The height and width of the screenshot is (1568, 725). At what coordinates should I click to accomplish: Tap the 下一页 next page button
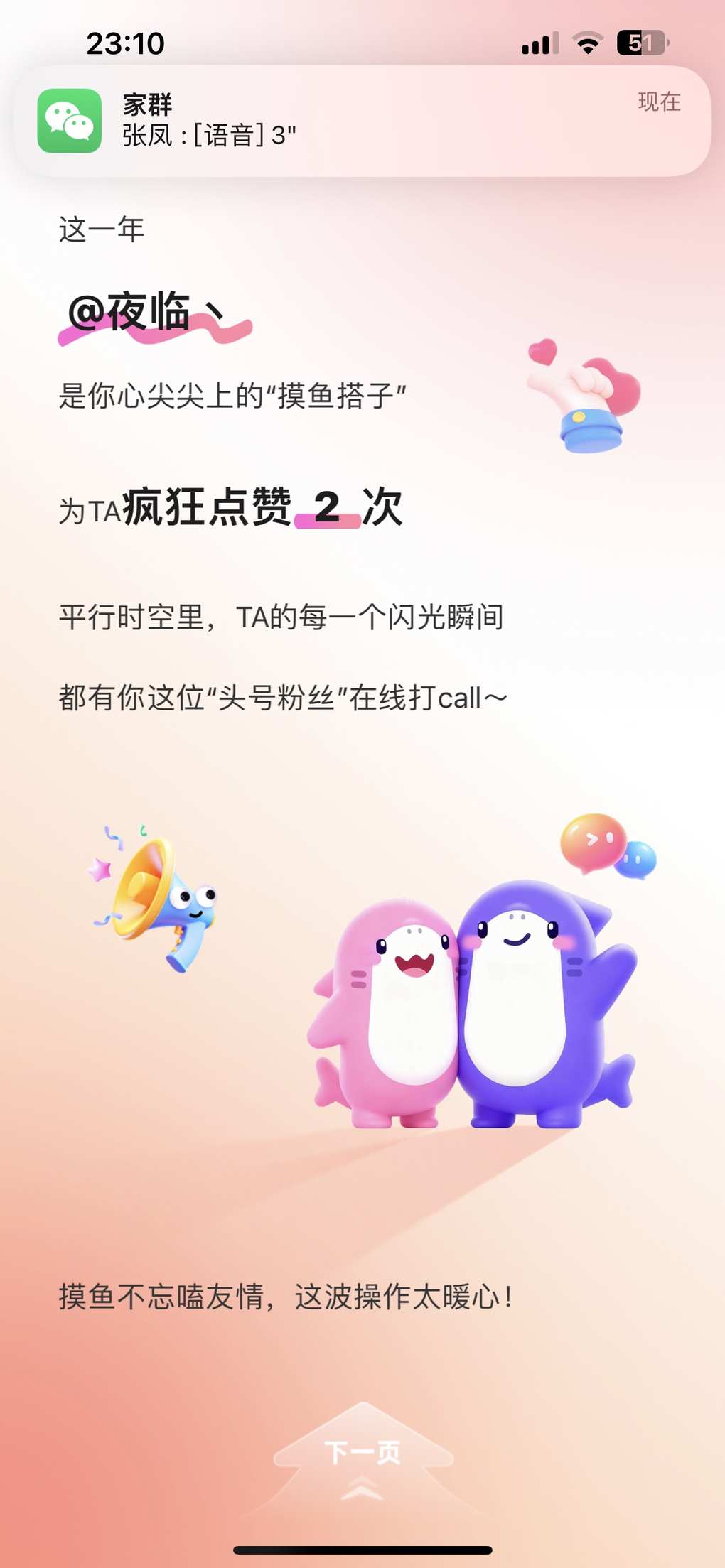tap(362, 1453)
